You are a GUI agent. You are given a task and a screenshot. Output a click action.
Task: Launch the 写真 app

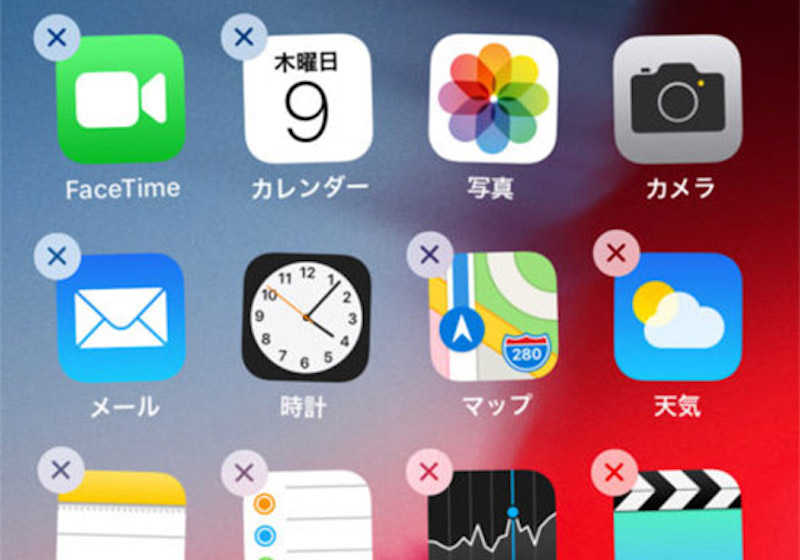click(493, 100)
